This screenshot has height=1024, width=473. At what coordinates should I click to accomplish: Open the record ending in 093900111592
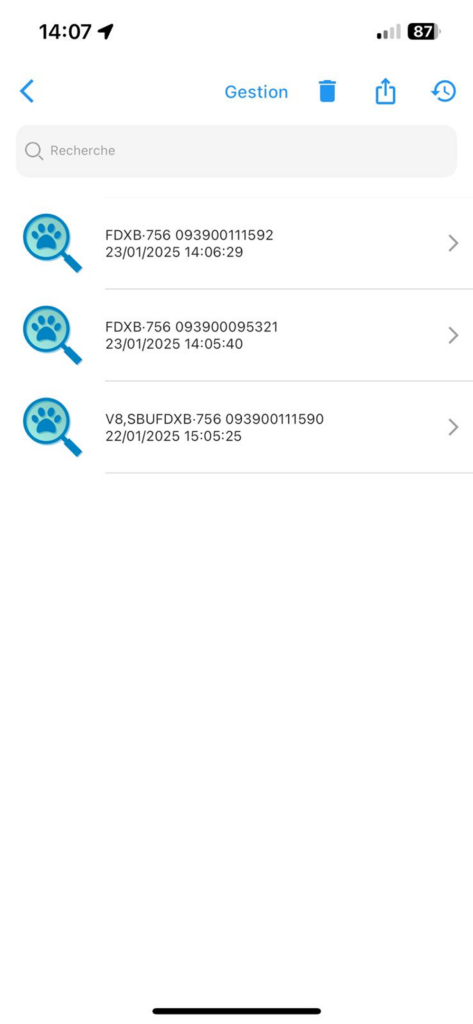[236, 243]
